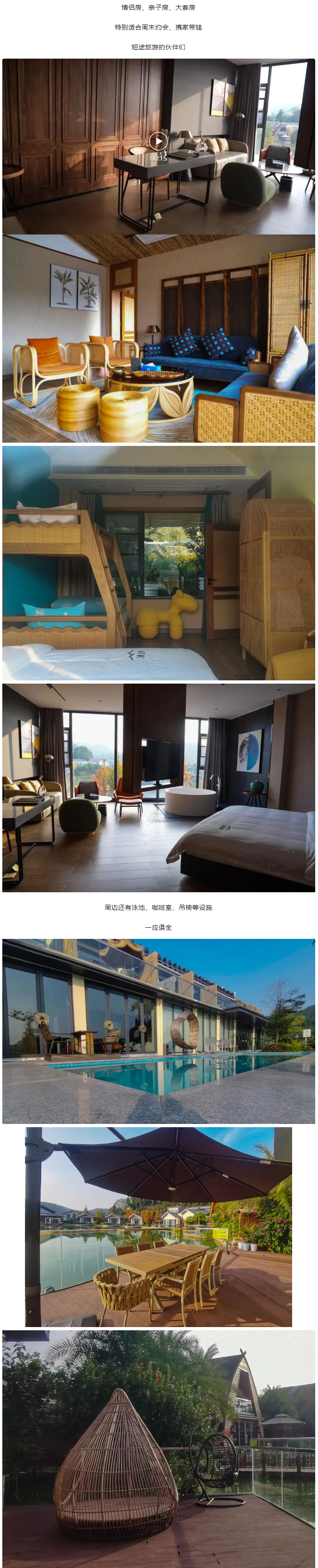Enlarge the patio umbrella dining table photo
Screen dimensions: 318x1568
pyautogui.click(x=159, y=1226)
